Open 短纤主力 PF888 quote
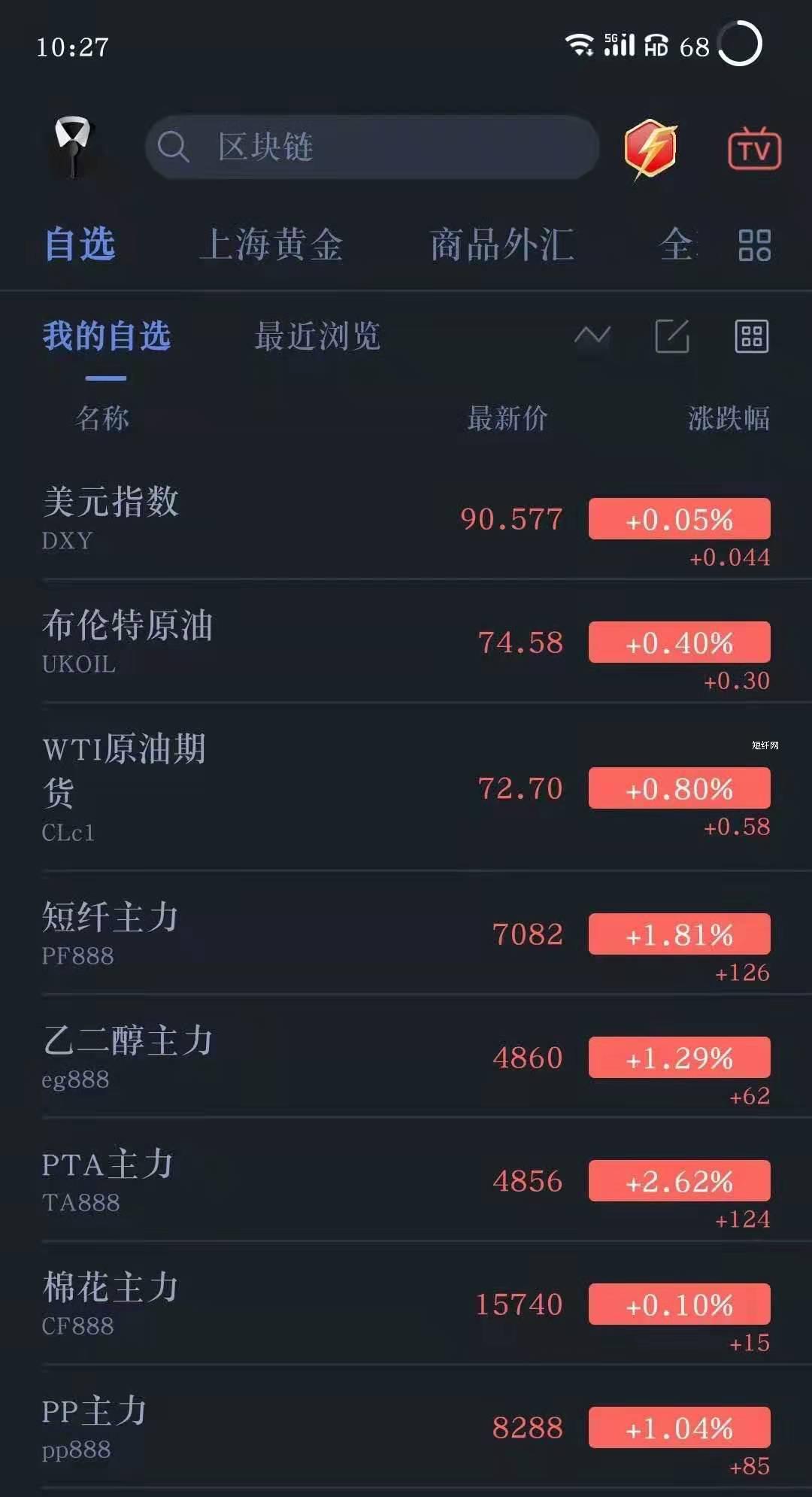812x1497 pixels. click(301, 934)
